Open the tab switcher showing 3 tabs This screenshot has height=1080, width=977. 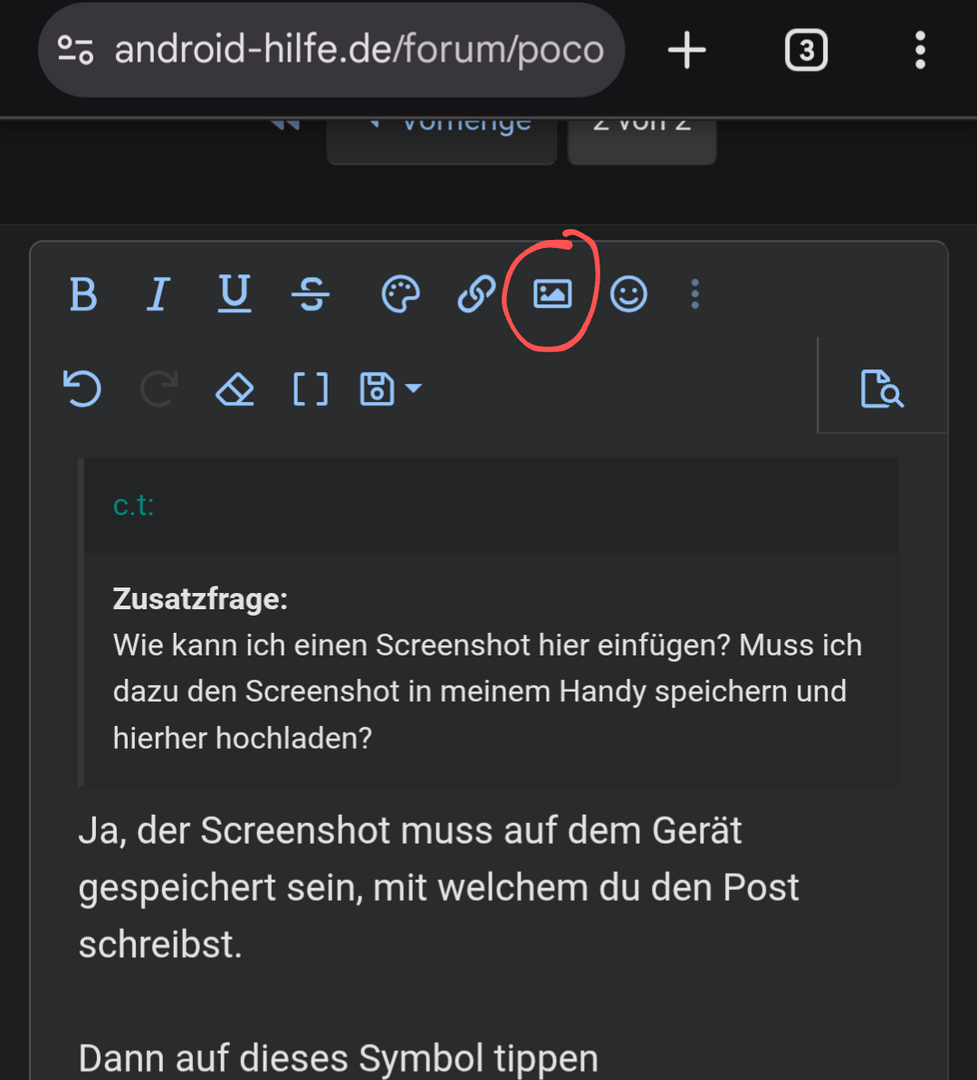tap(806, 50)
